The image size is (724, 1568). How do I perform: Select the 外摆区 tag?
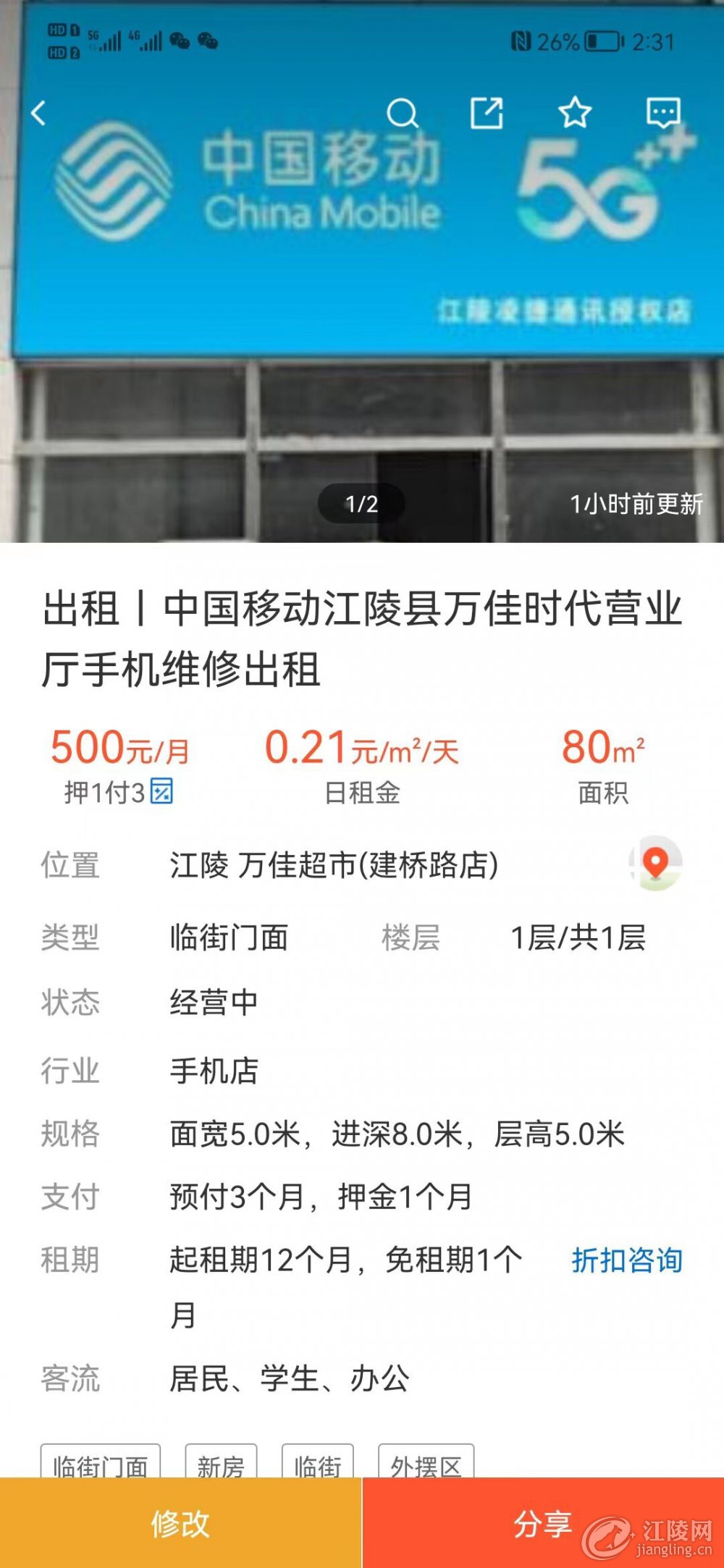(426, 1462)
